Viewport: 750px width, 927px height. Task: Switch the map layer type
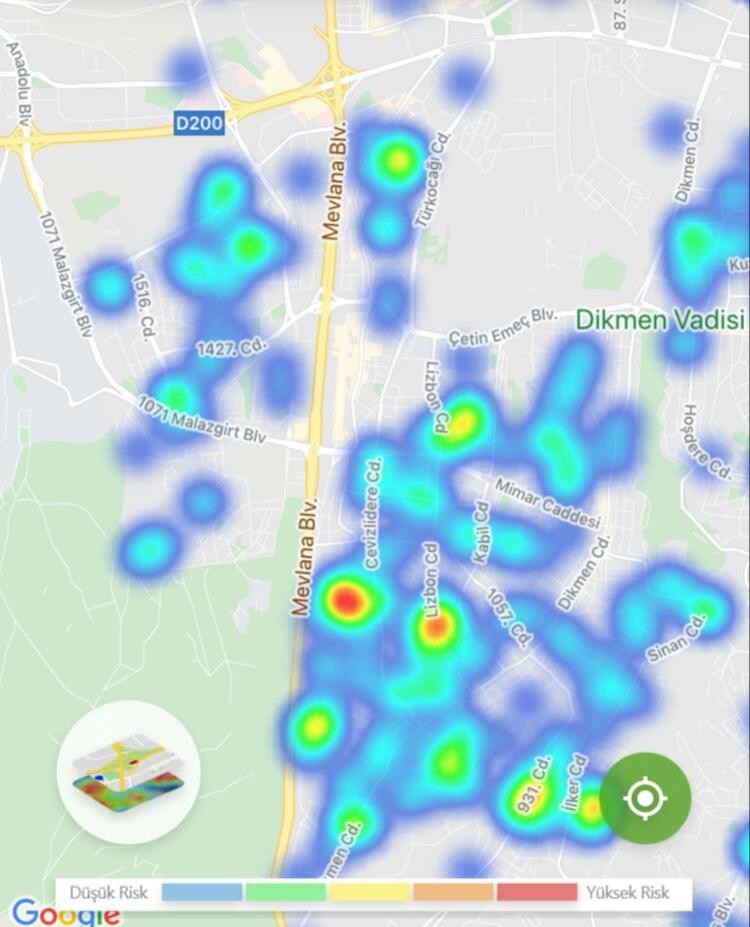[x=129, y=771]
